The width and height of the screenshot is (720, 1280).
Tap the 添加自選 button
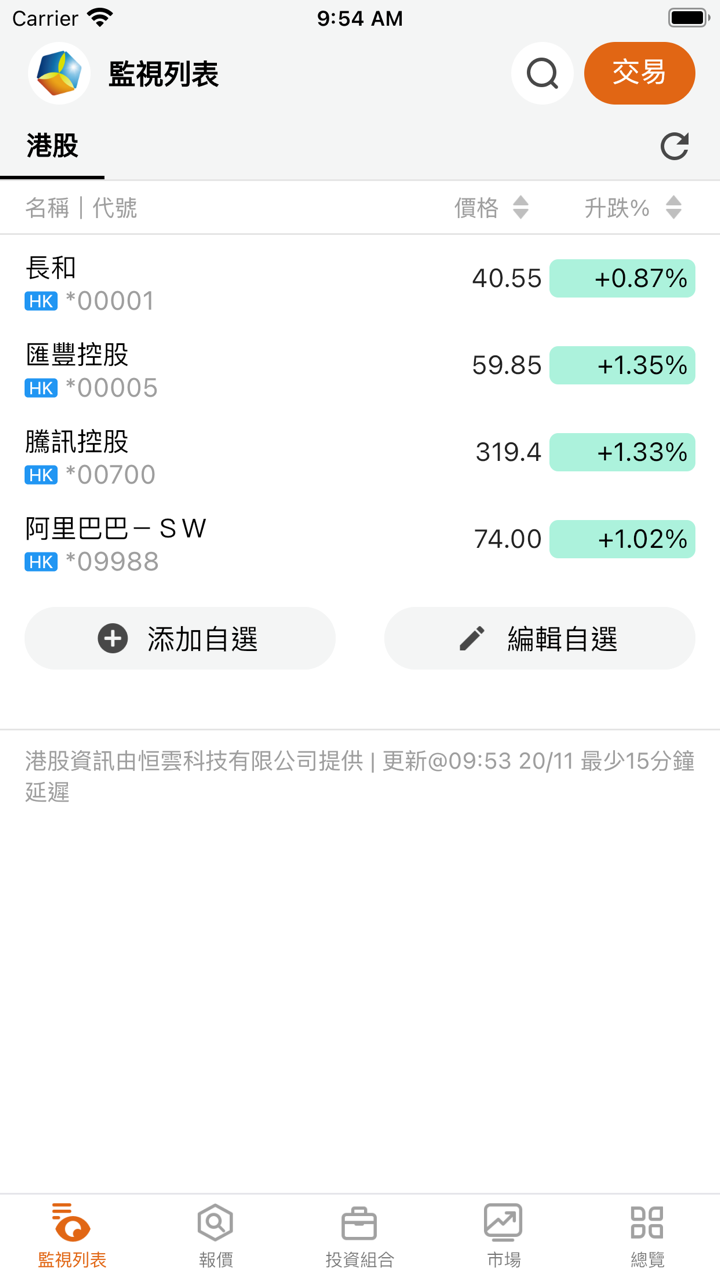pyautogui.click(x=180, y=639)
